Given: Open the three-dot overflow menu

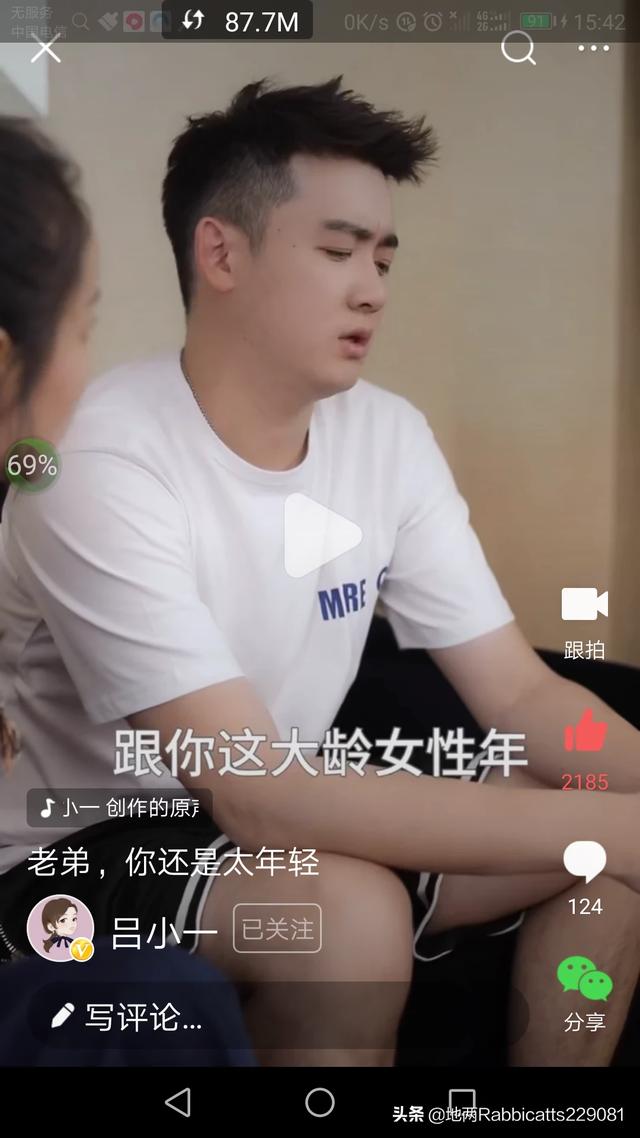Looking at the screenshot, I should (593, 48).
